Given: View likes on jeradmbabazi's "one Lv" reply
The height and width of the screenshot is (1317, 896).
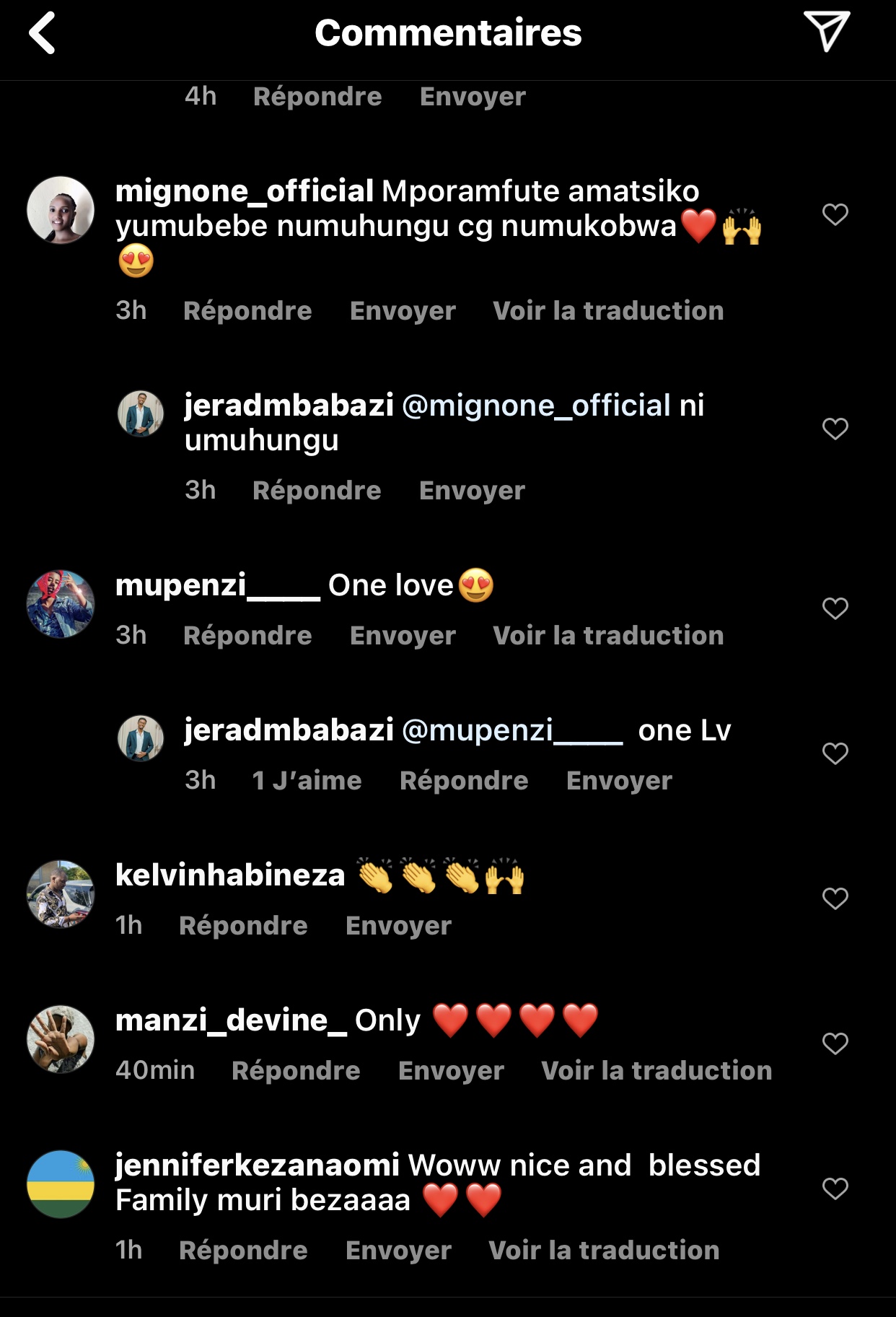Looking at the screenshot, I should click(x=307, y=781).
